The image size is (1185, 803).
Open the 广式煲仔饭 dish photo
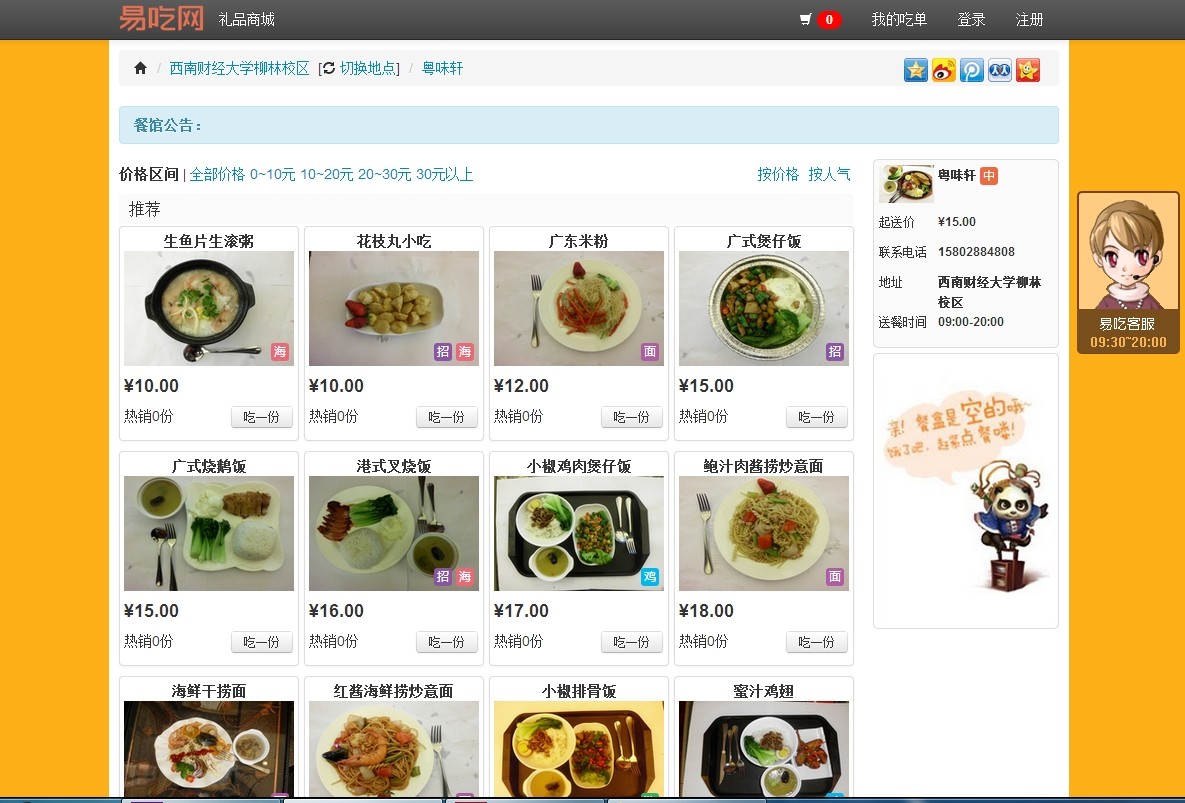[x=763, y=308]
